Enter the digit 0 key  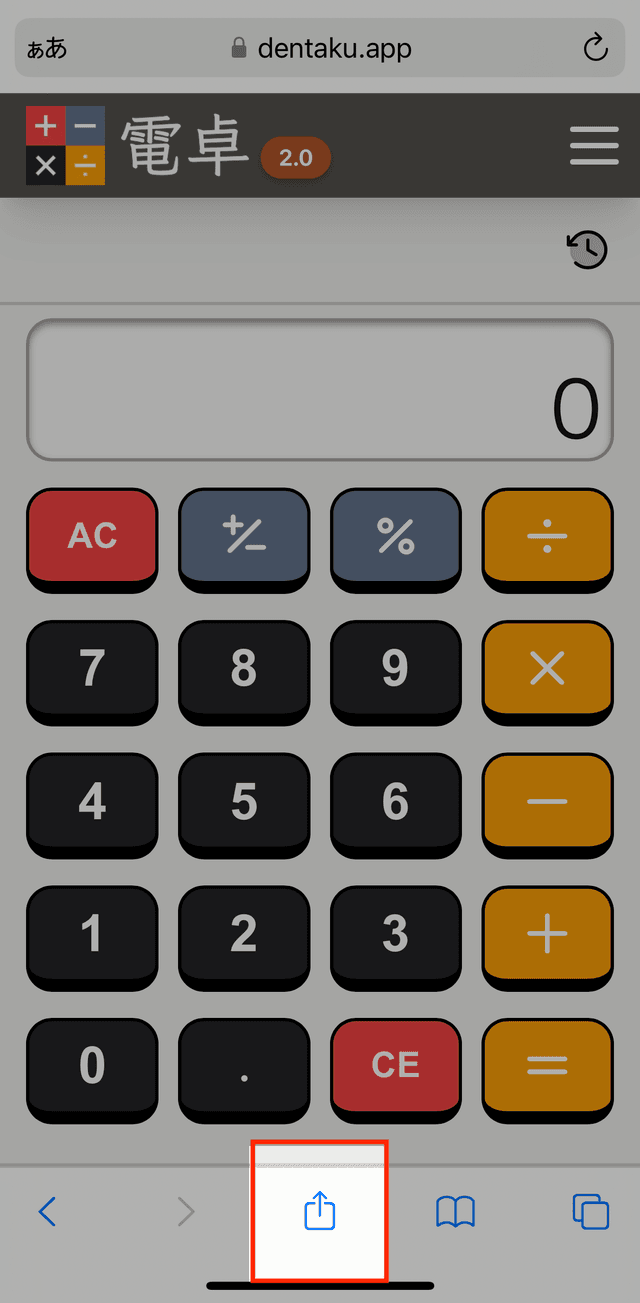click(92, 1064)
